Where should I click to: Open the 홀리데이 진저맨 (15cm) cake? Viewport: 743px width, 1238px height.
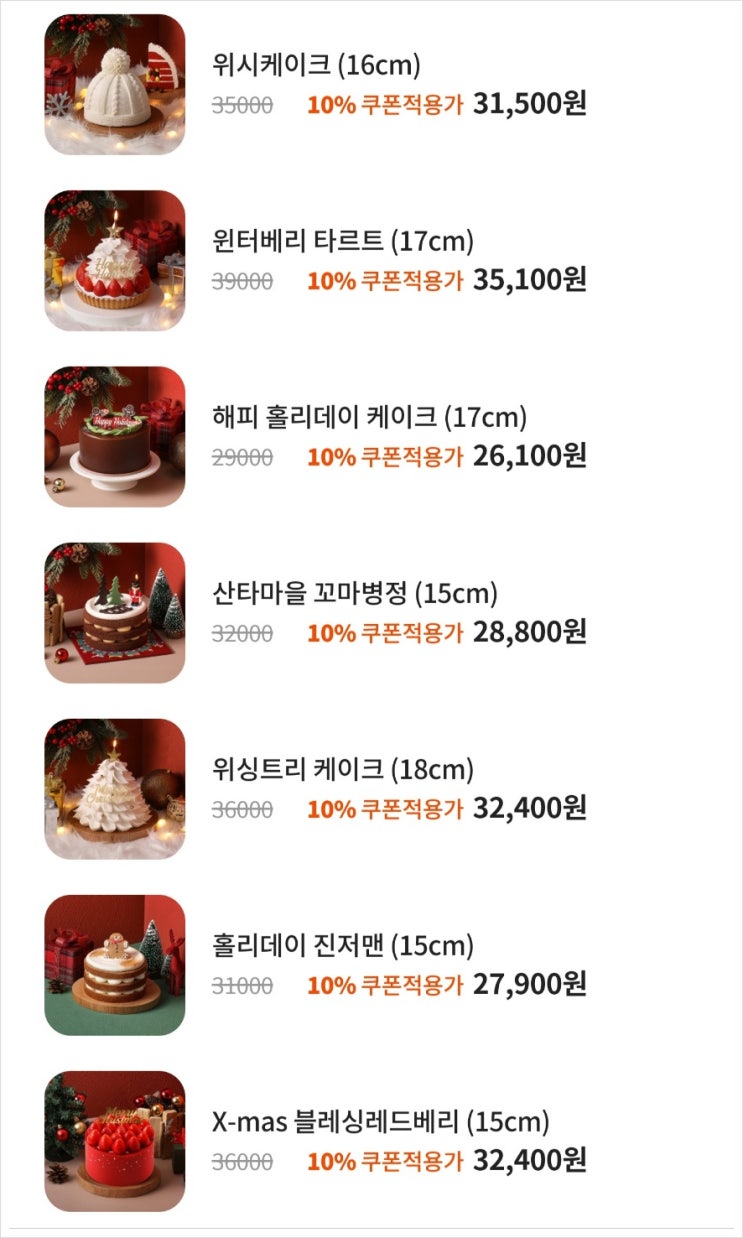pos(342,946)
